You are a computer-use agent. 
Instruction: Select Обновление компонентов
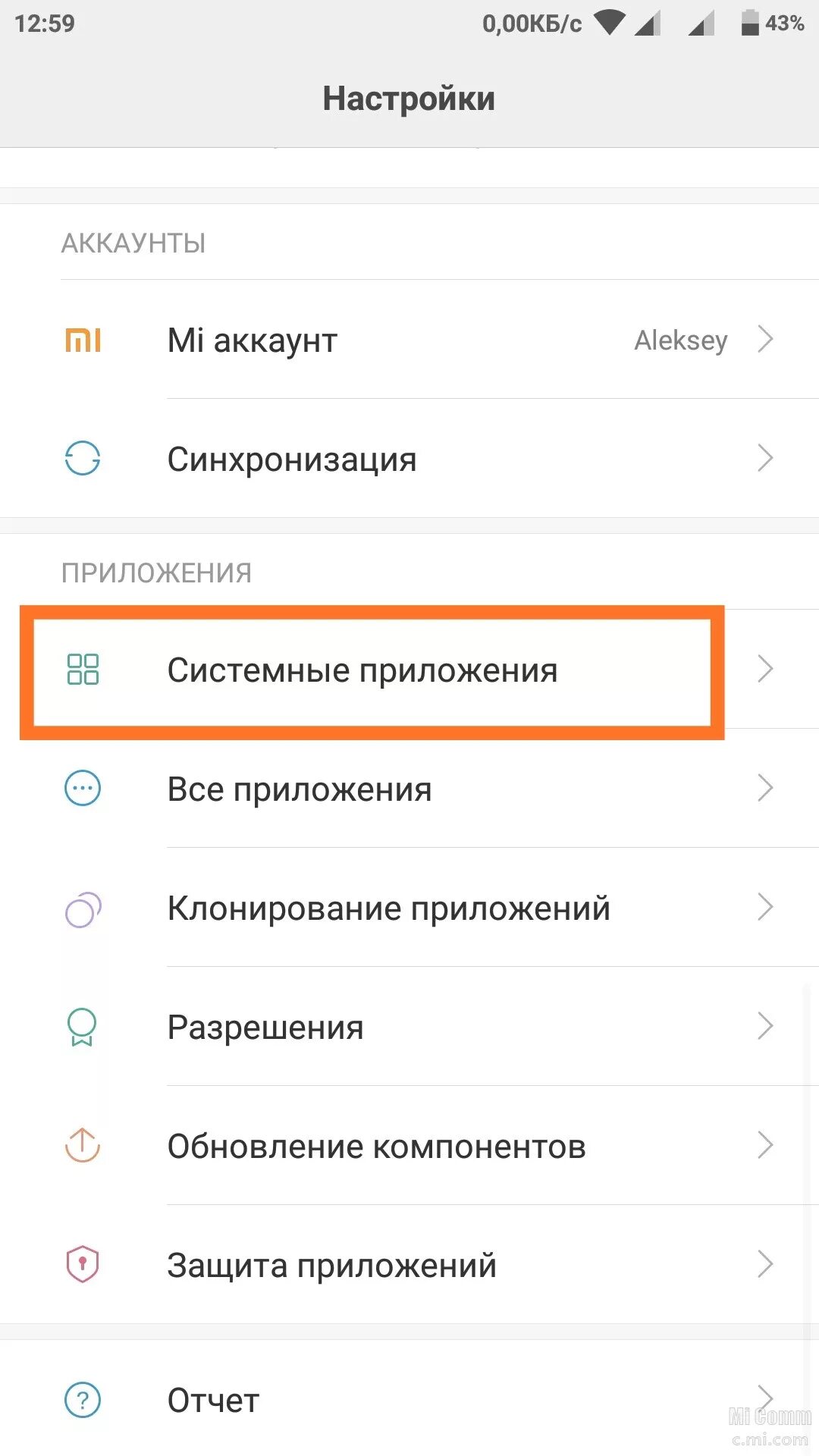409,1146
